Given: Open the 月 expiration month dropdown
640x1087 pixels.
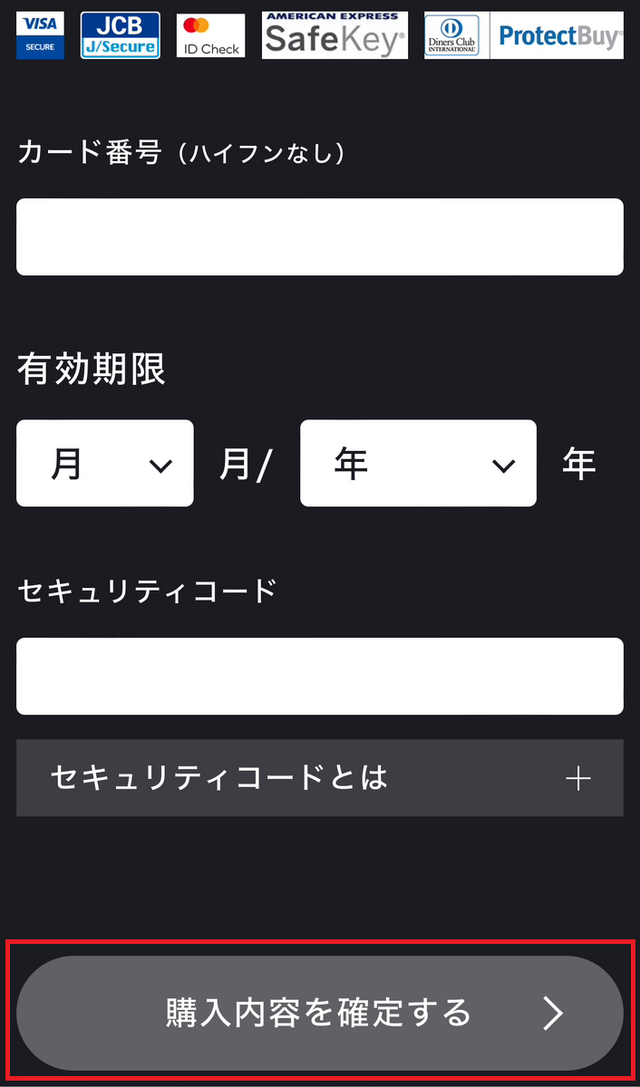Looking at the screenshot, I should 105,464.
